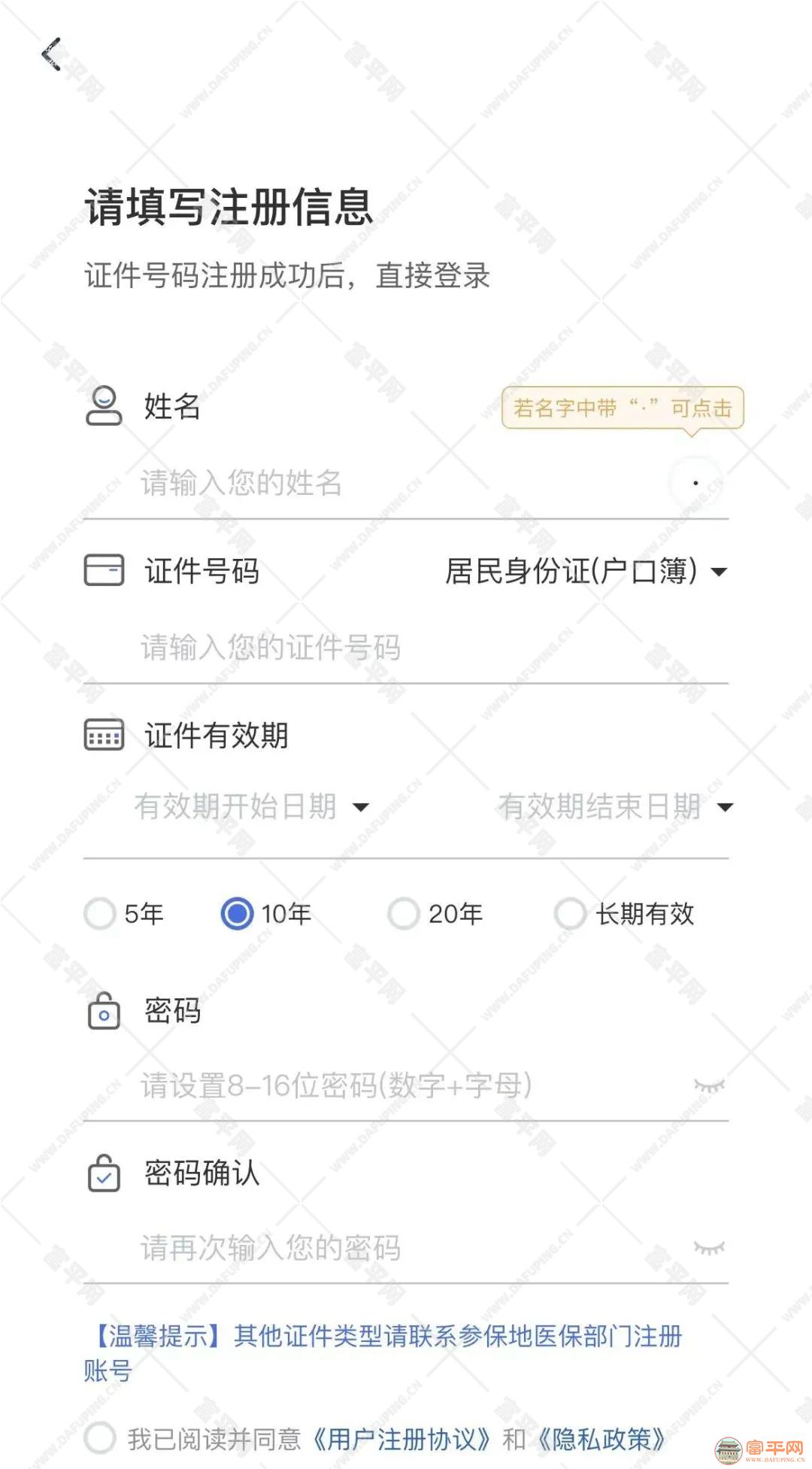
Task: Select the 20年 validity option
Action: 404,915
